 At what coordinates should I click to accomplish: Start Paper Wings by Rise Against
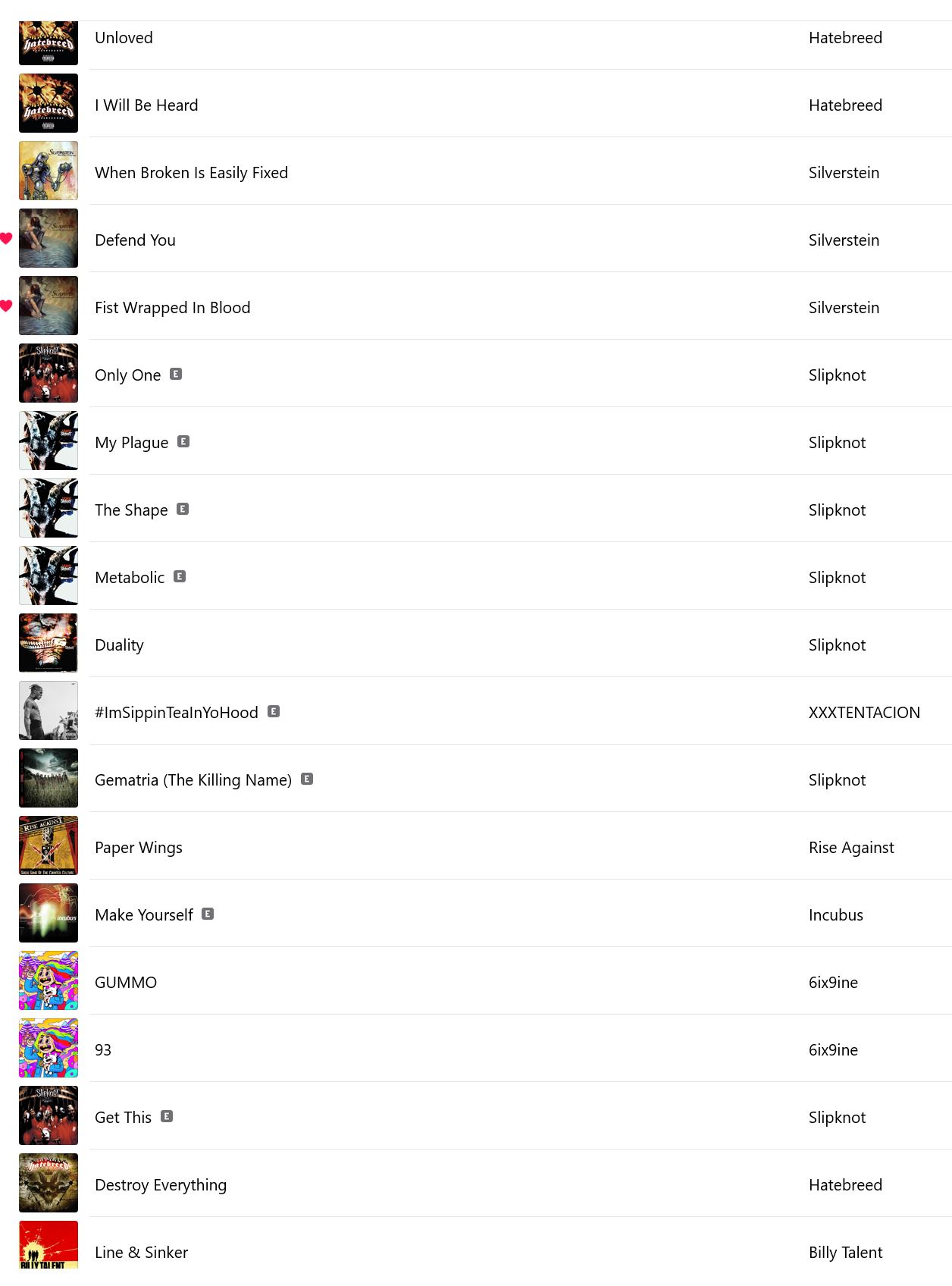pos(138,848)
